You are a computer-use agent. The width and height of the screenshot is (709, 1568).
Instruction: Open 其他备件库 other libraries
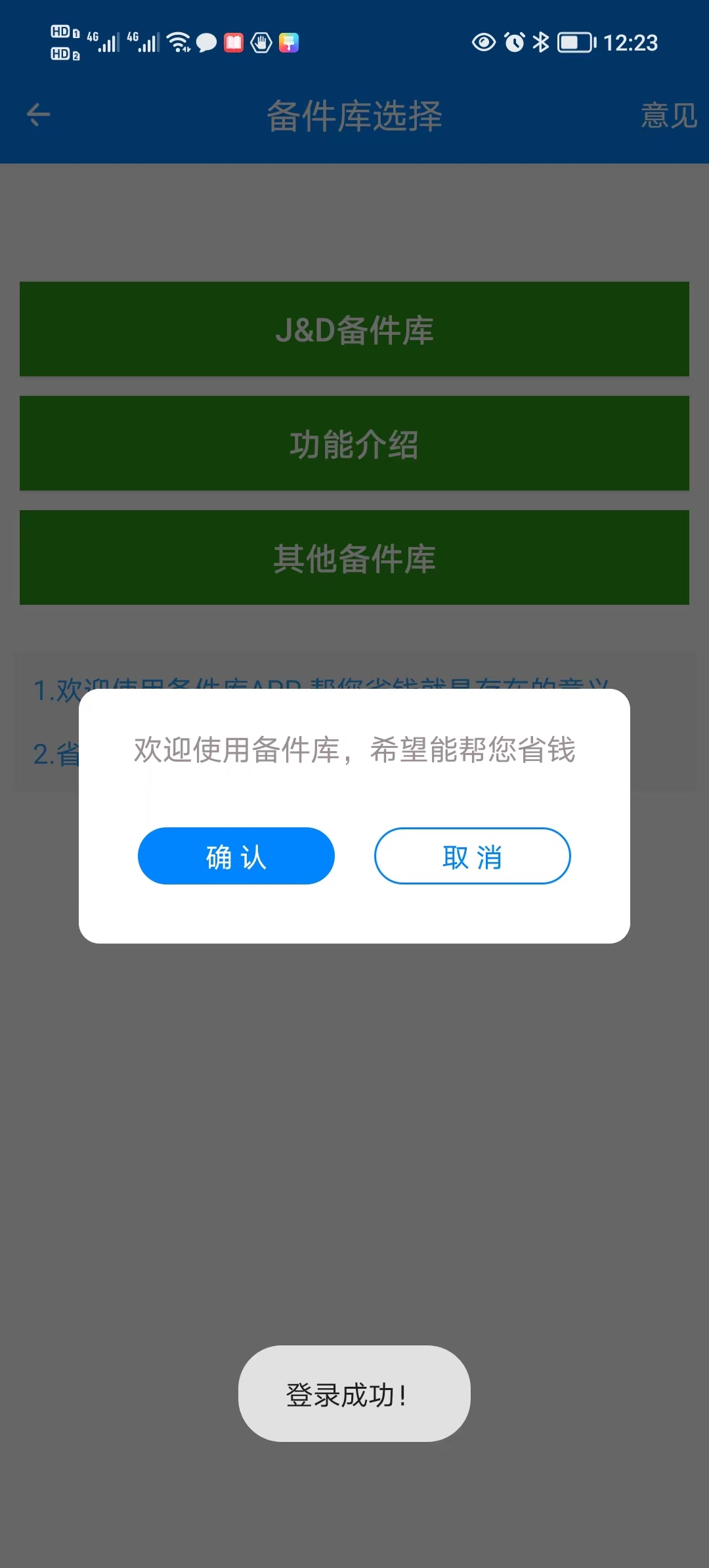pyautogui.click(x=354, y=557)
